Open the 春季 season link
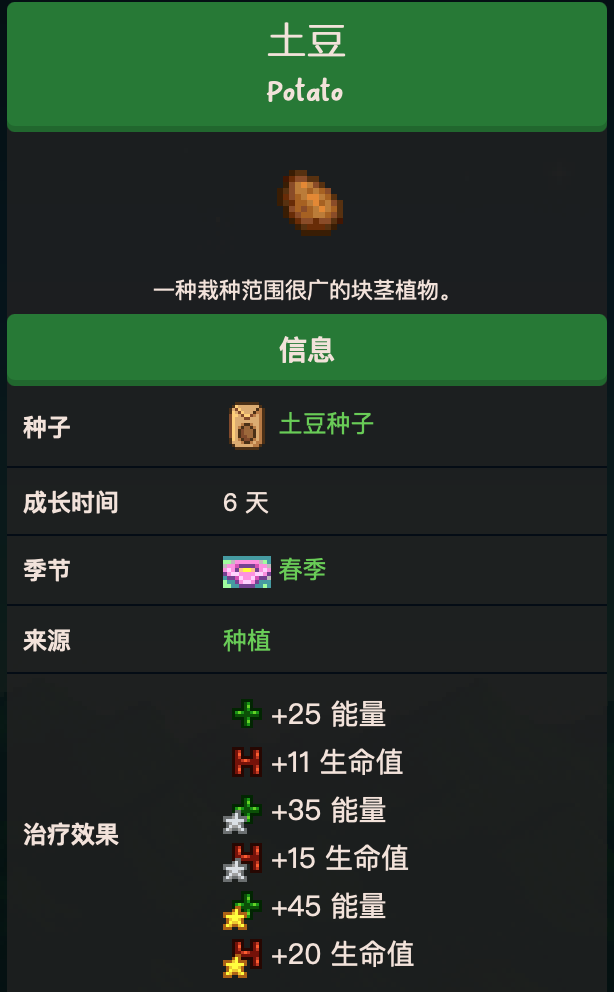 pyautogui.click(x=302, y=570)
